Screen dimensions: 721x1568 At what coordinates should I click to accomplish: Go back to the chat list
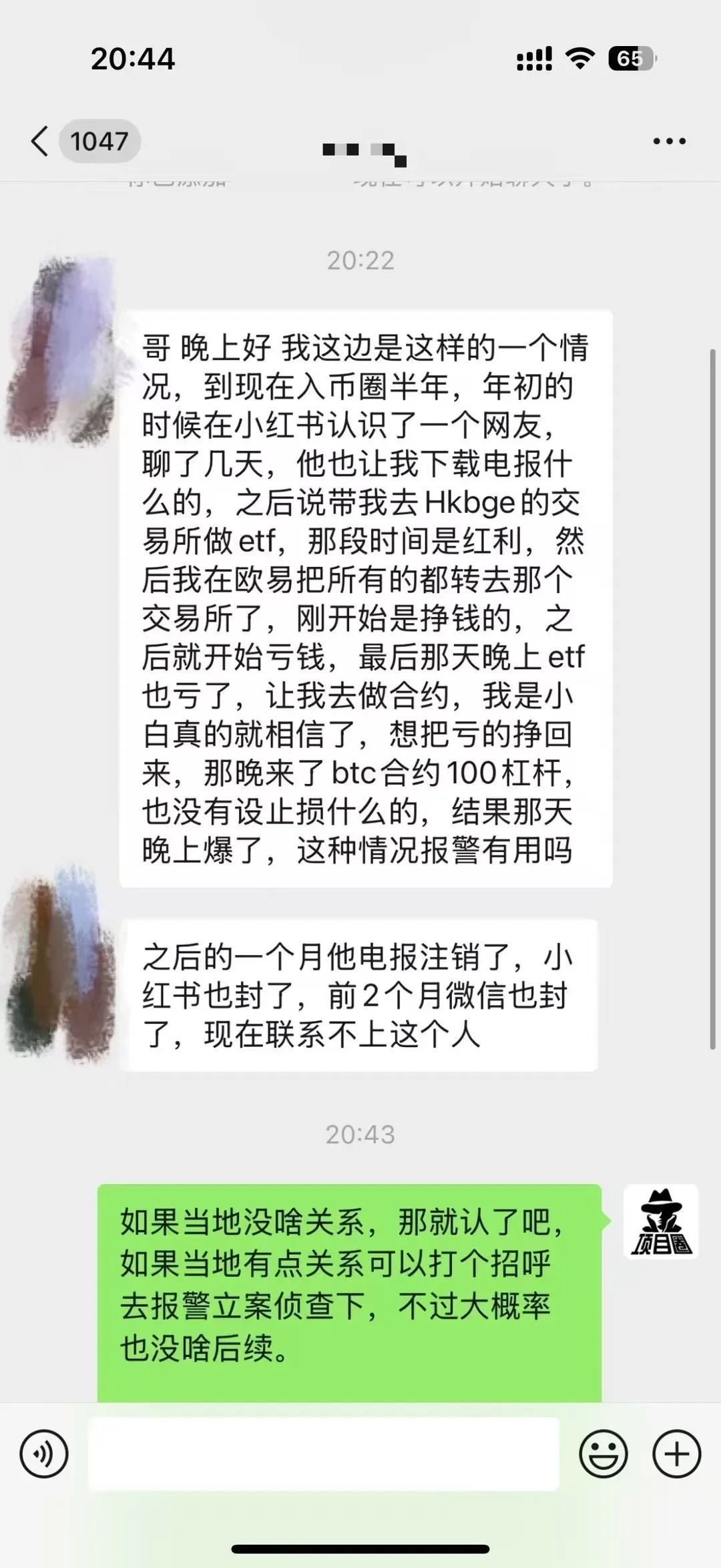click(41, 142)
